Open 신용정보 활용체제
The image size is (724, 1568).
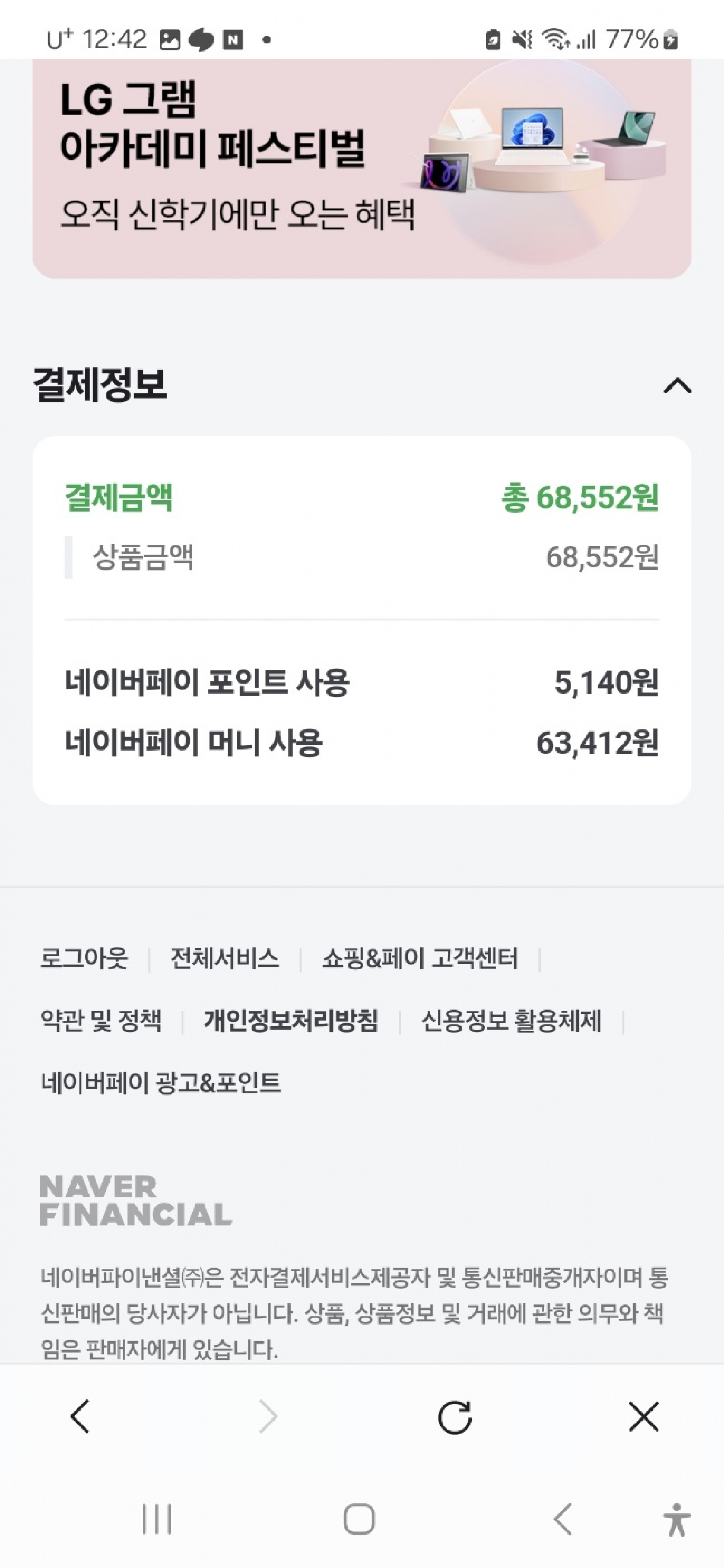[x=511, y=1021]
